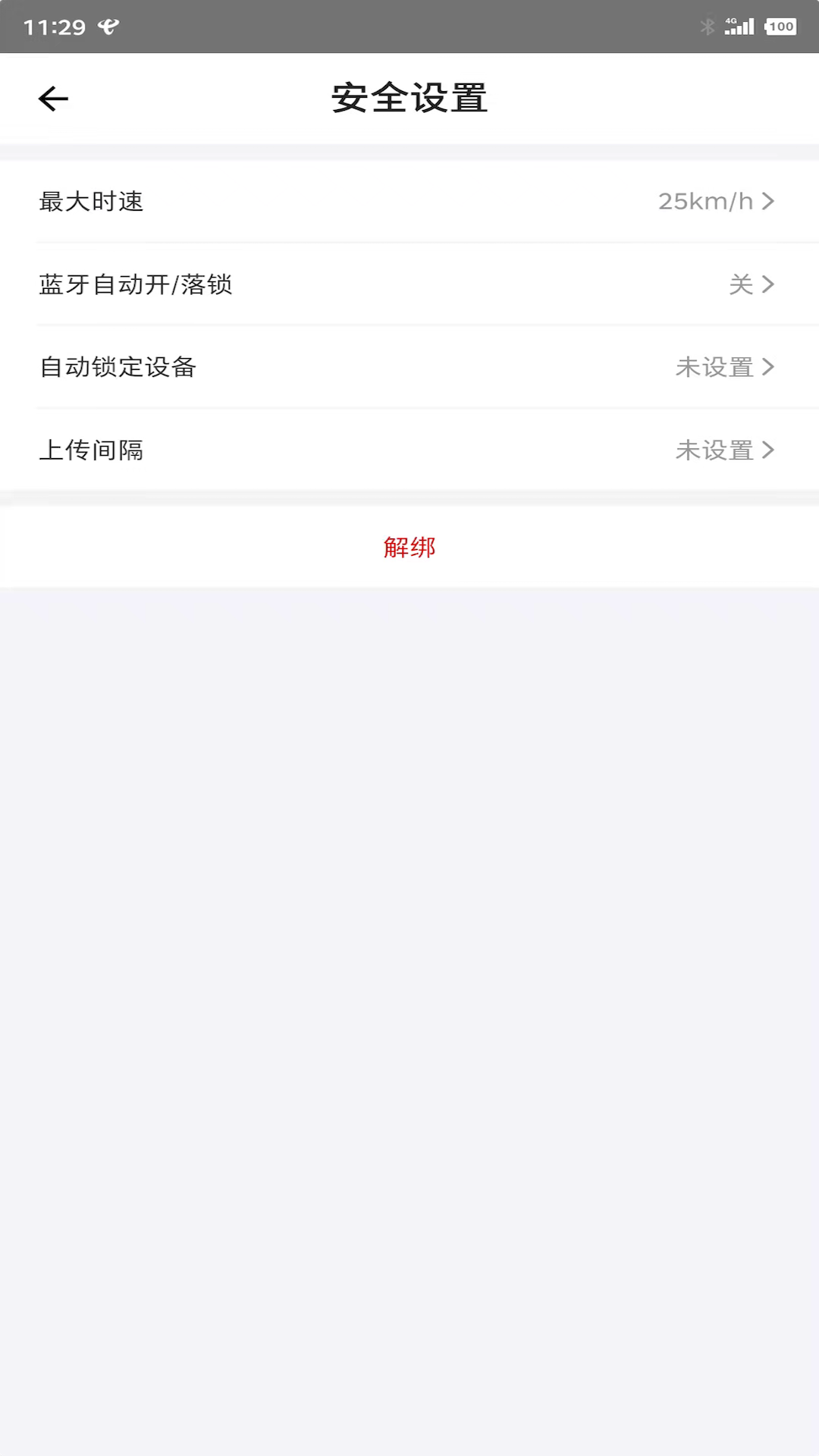This screenshot has width=819, height=1456.
Task: Tap the battery indicator showing 100
Action: [780, 26]
